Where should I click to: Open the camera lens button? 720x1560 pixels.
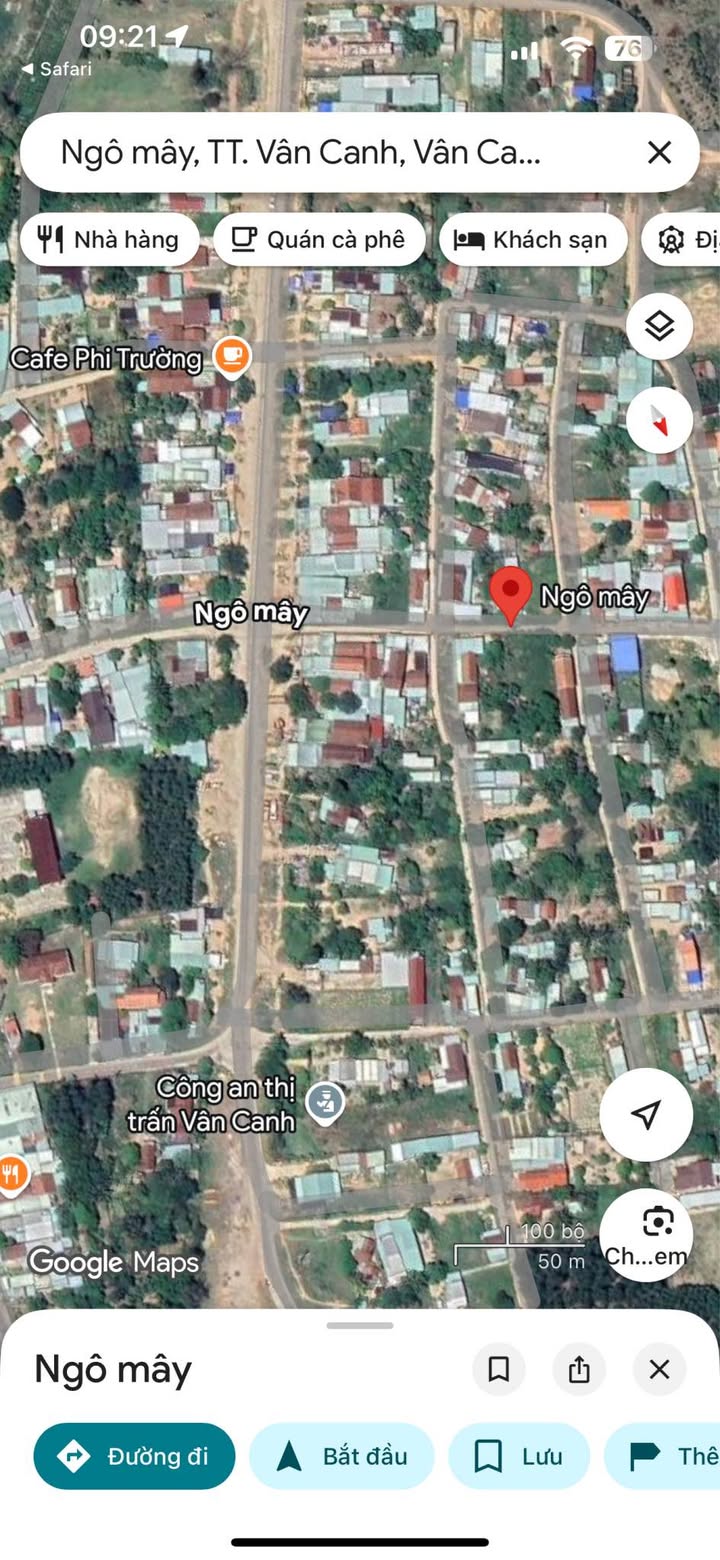click(646, 1234)
